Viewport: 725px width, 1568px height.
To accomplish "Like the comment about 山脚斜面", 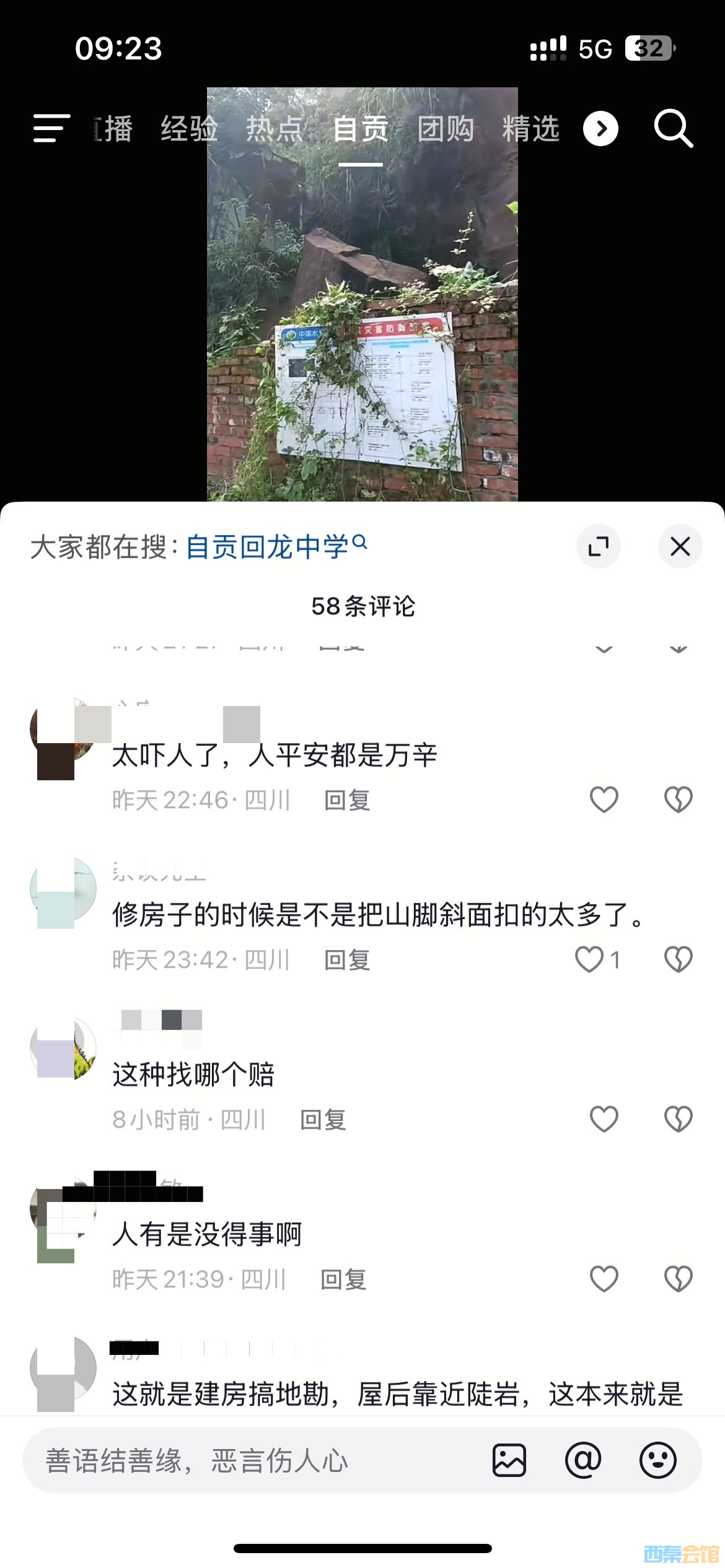I will coord(590,959).
